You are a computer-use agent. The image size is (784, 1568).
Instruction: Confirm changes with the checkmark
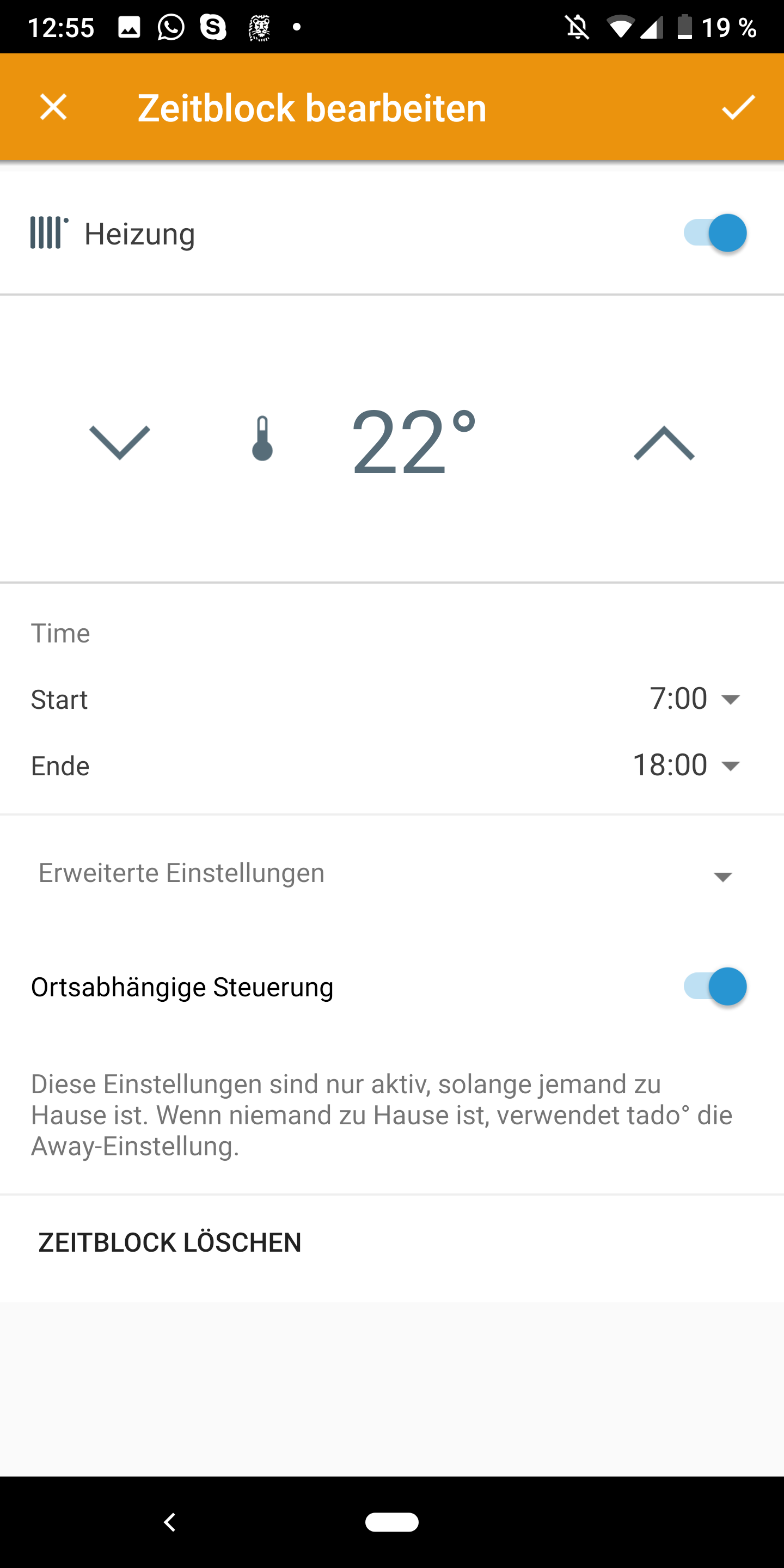point(738,108)
